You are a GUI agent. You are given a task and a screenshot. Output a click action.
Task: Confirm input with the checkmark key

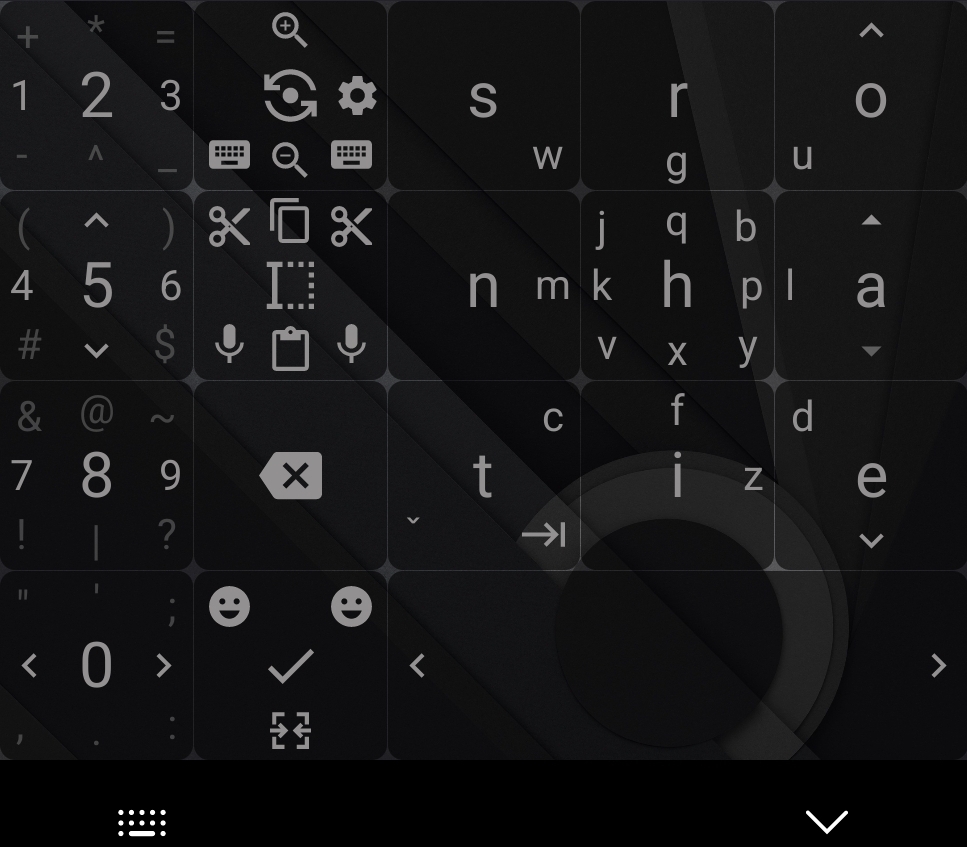pos(291,666)
